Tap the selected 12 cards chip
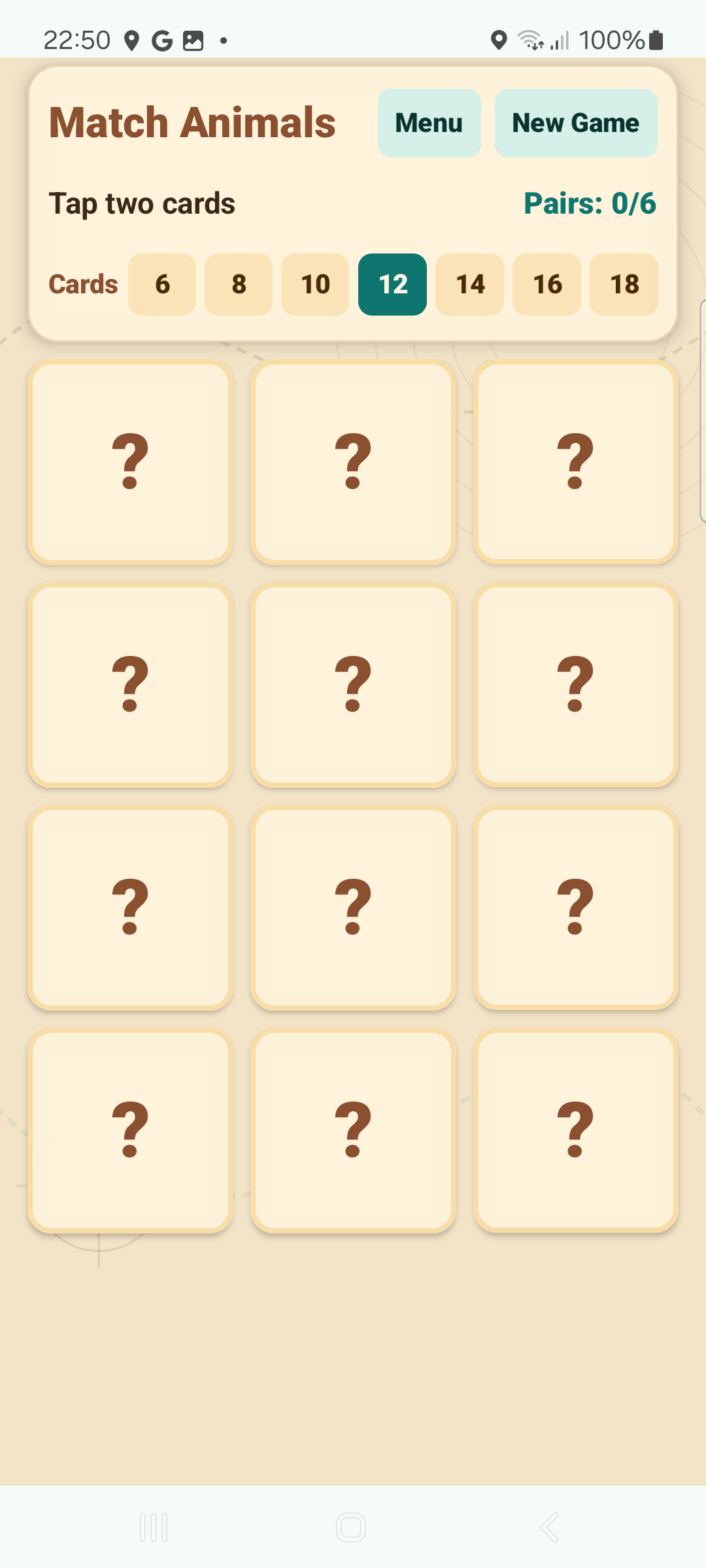The image size is (706, 1568). [x=392, y=284]
